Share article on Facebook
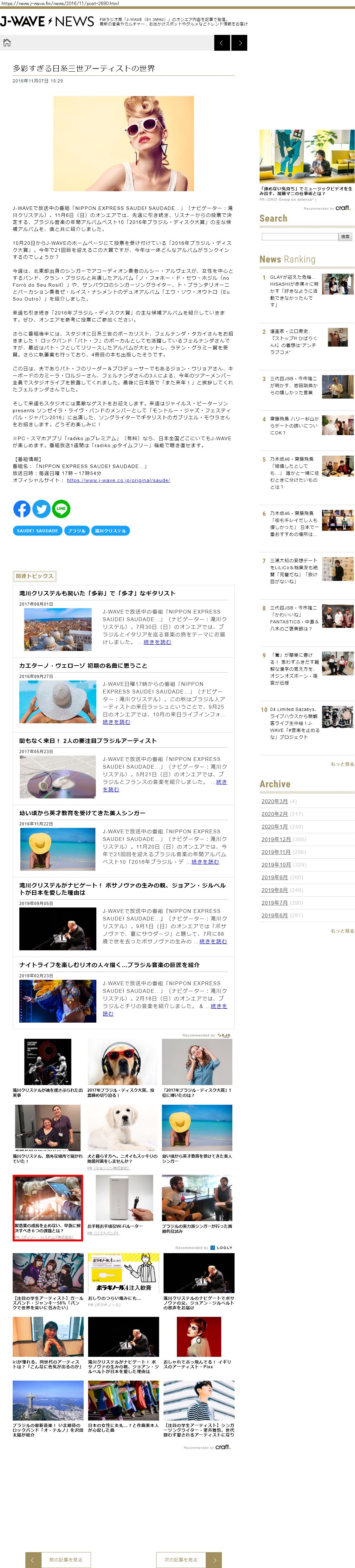Image resolution: width=355 pixels, height=1568 pixels. click(x=22, y=508)
